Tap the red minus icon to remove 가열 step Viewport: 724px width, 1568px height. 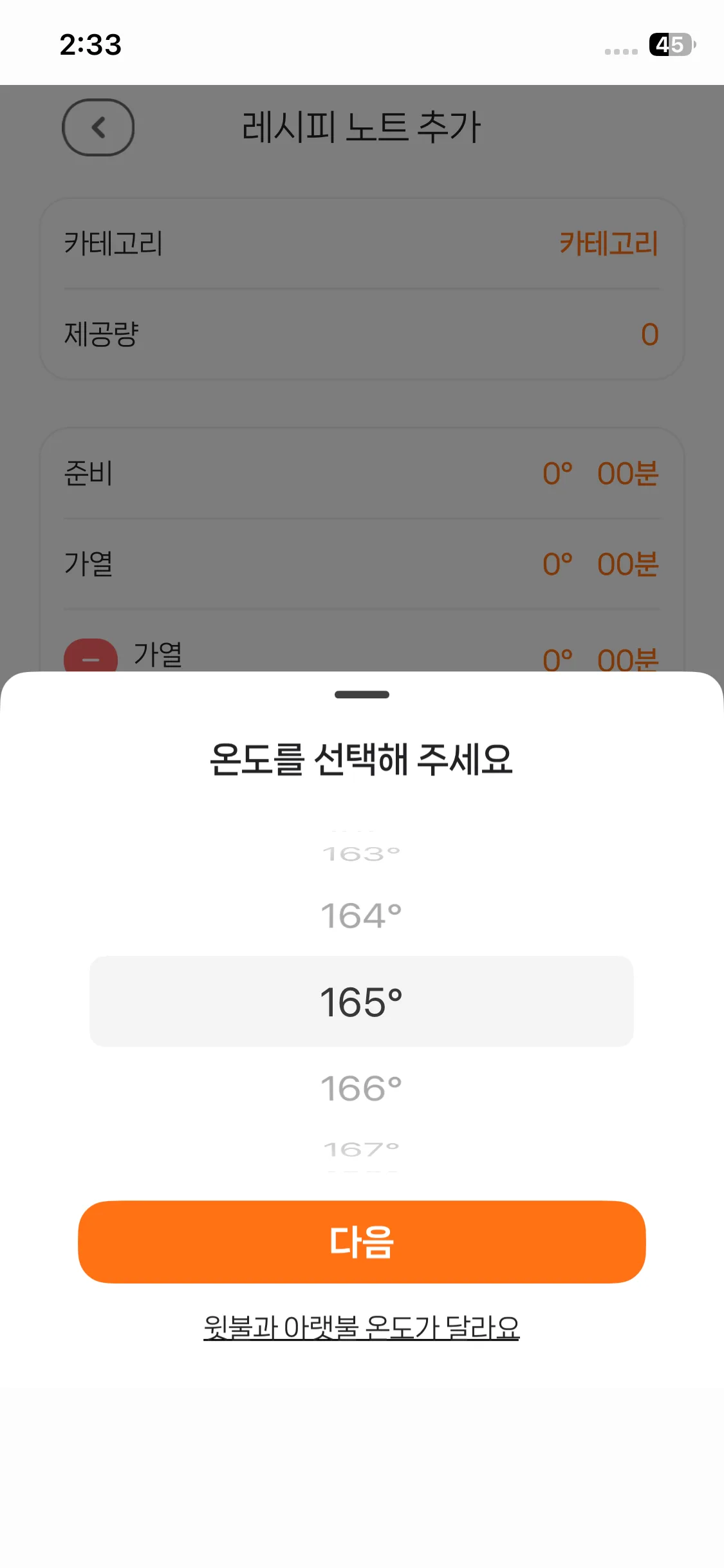[89, 658]
